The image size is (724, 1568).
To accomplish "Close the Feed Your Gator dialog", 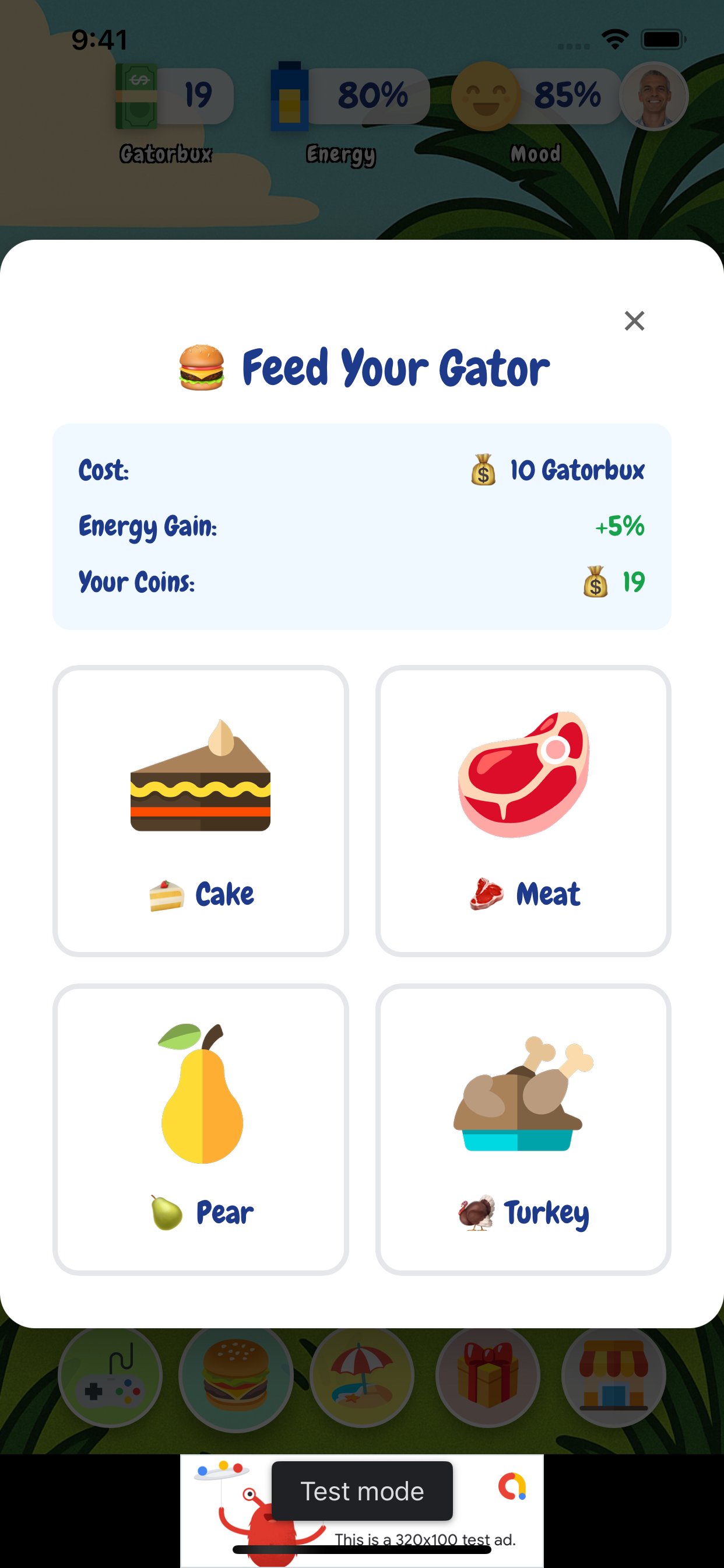I will [x=634, y=321].
